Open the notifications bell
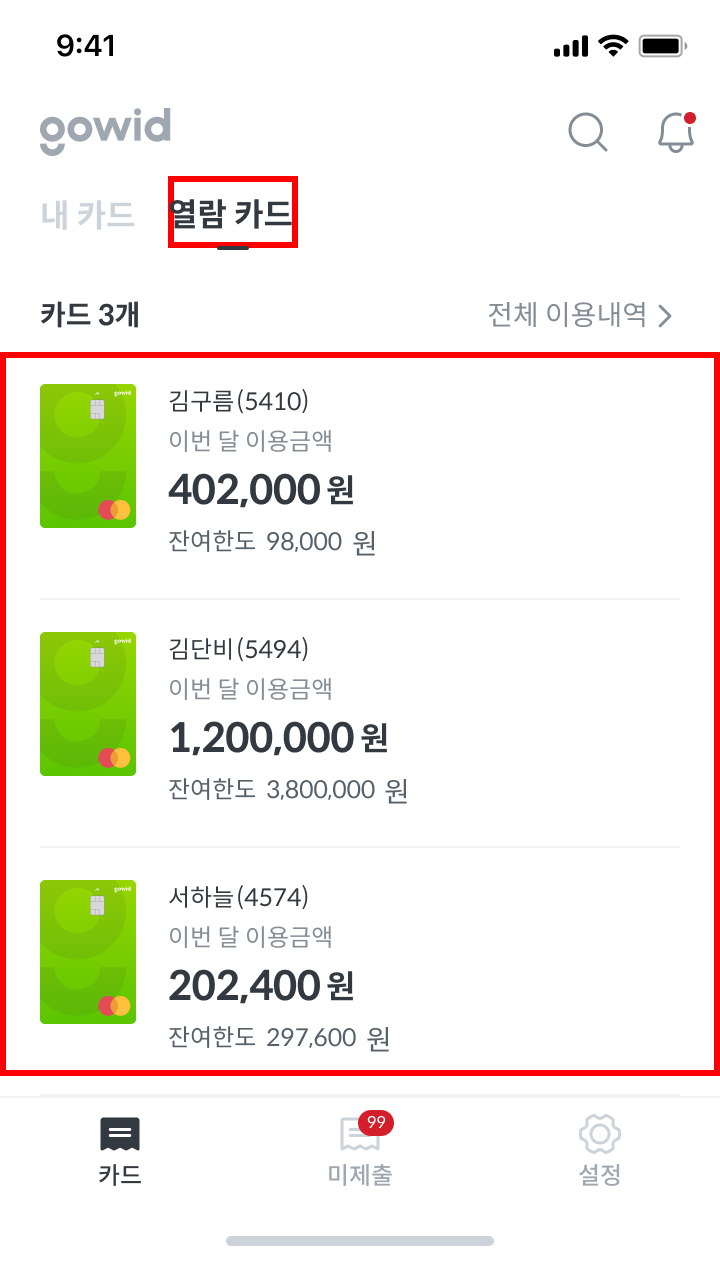Screen dimensions: 720x1262 tap(676, 131)
